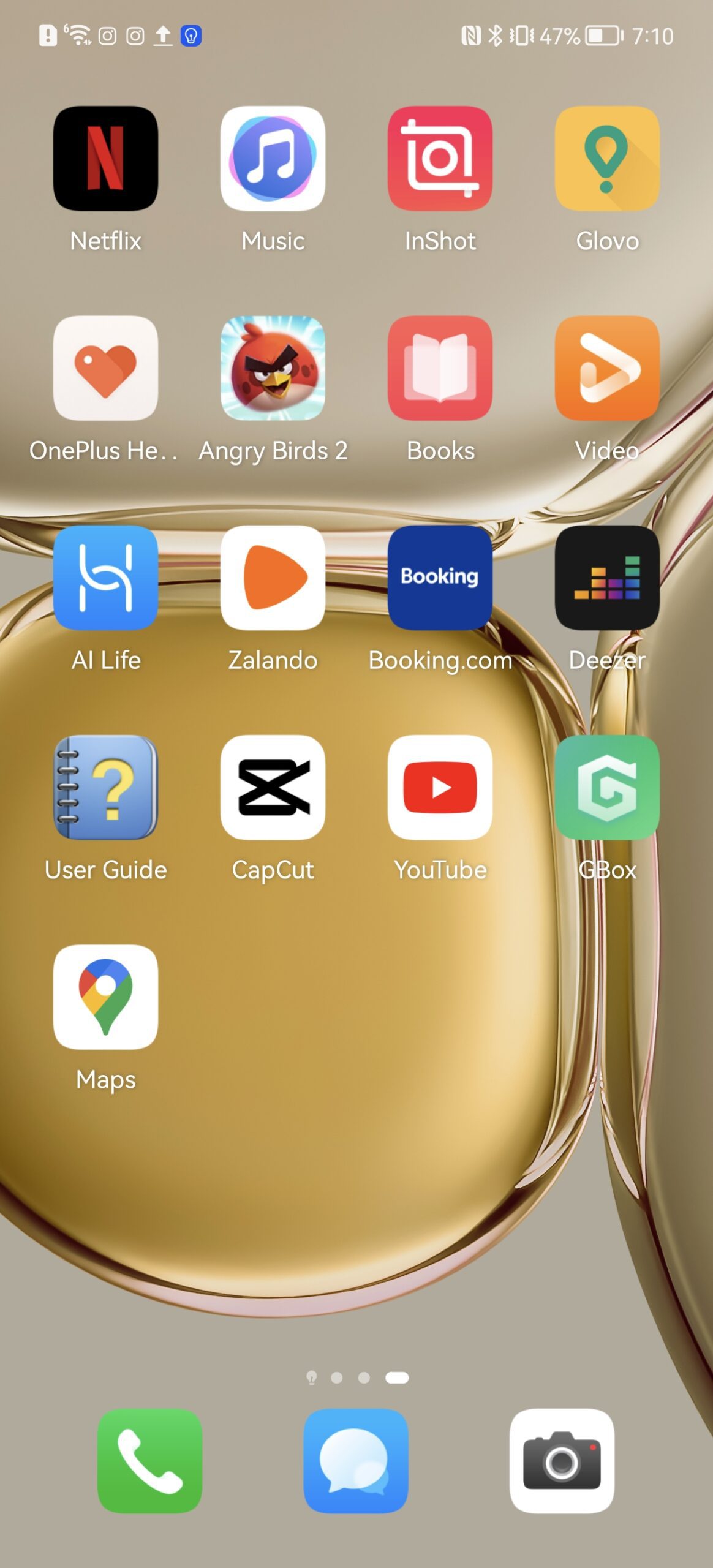Open the Video app
Screen dimensions: 713x1568
click(x=607, y=368)
